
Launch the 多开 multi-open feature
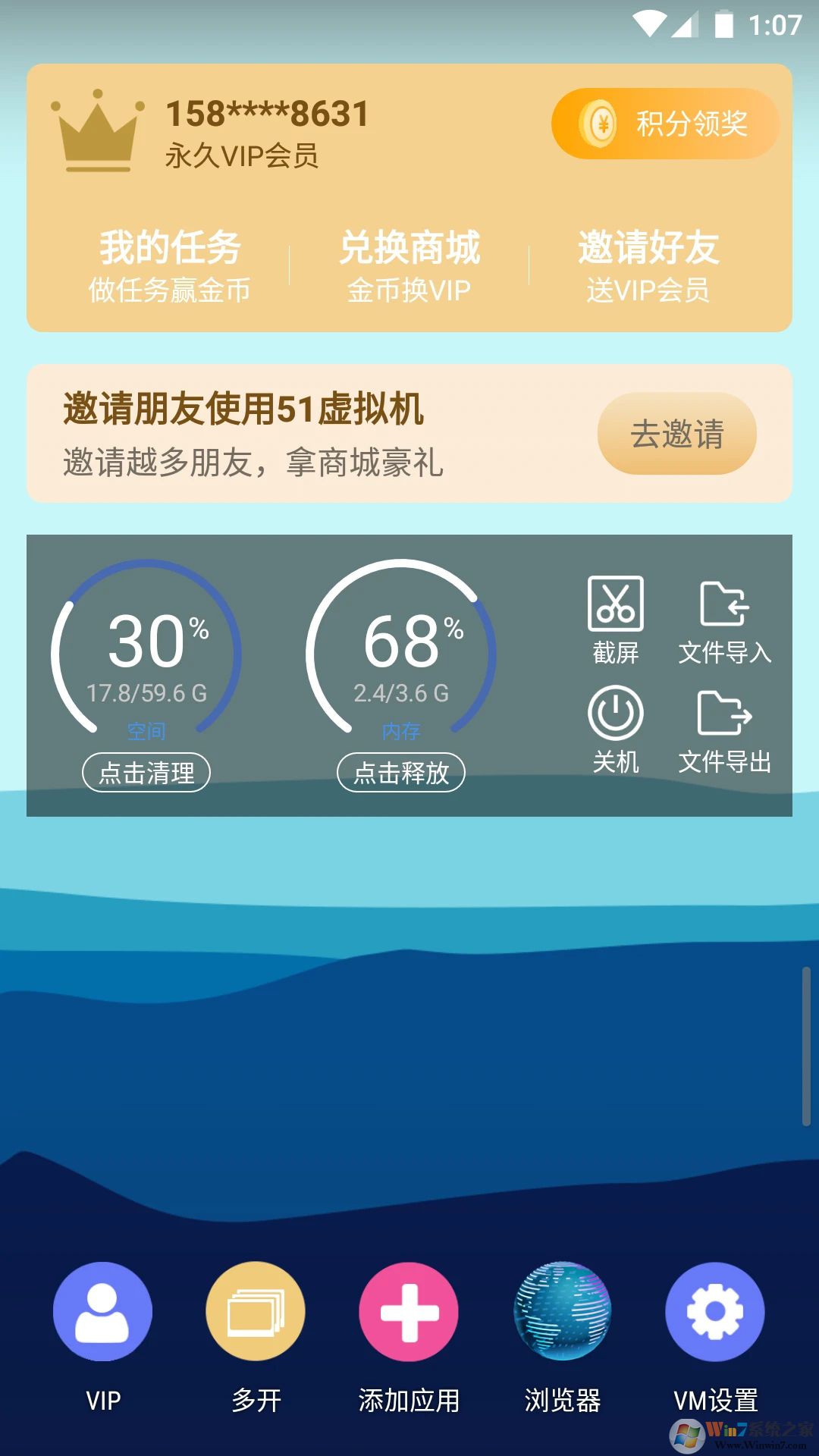point(256,1312)
